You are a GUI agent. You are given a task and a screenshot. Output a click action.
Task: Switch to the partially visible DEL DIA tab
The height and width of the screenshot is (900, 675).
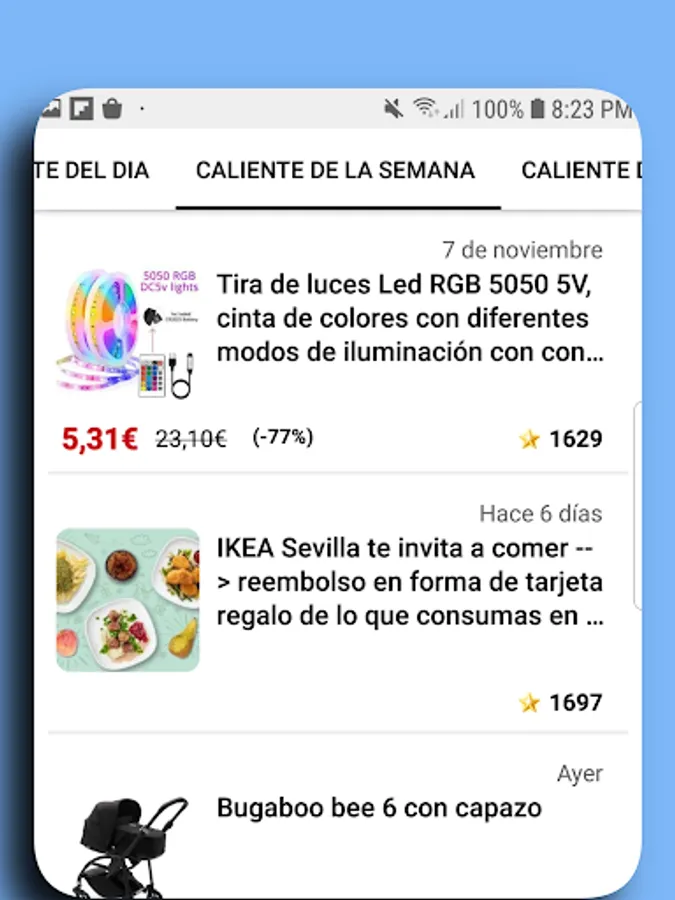[x=93, y=170]
